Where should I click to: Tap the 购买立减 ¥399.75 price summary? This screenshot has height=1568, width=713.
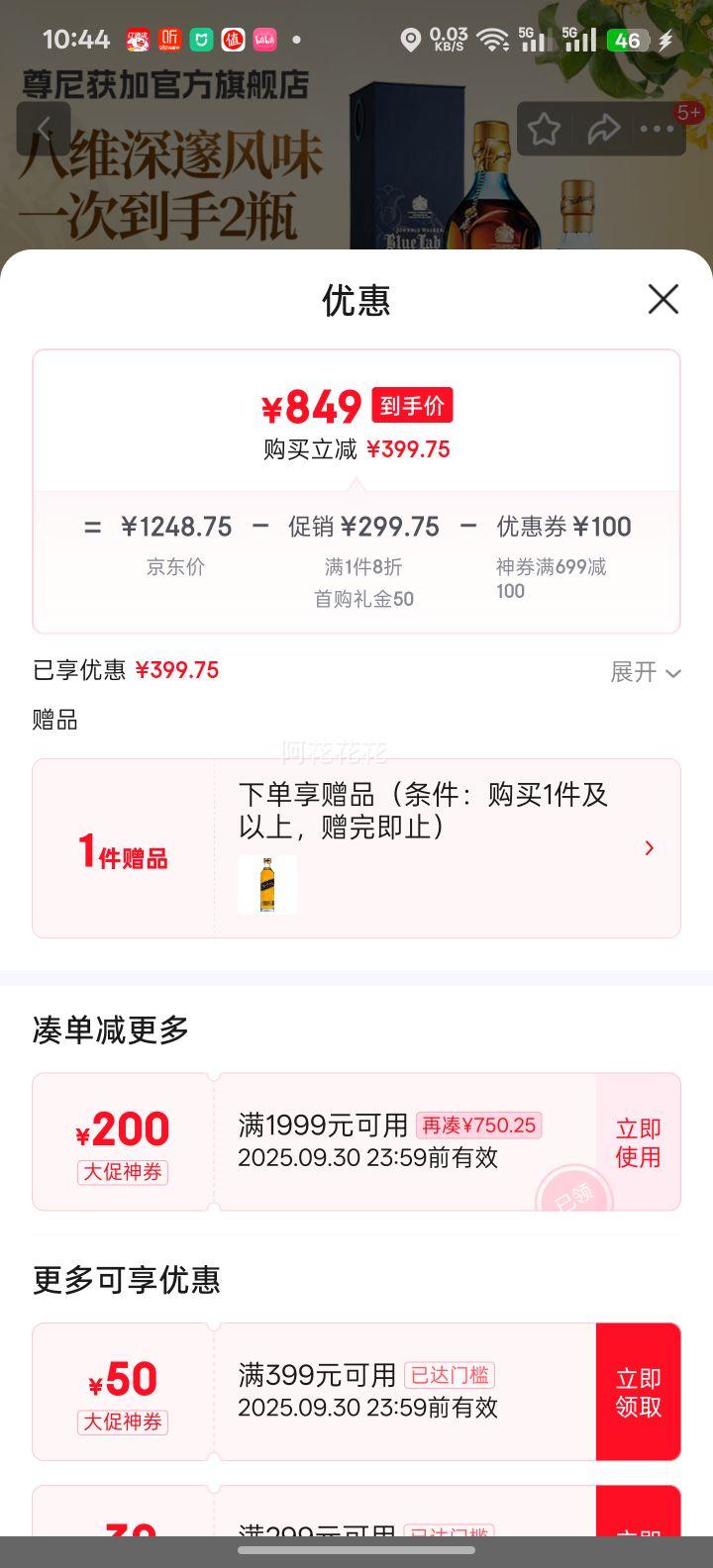(356, 449)
